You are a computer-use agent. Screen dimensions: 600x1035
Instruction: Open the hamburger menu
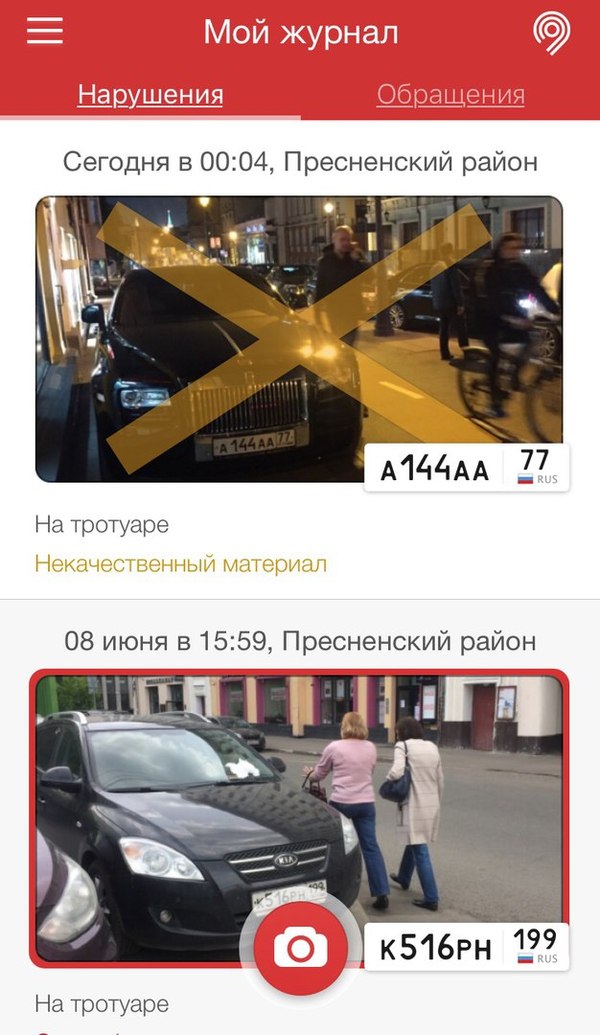click(45, 32)
